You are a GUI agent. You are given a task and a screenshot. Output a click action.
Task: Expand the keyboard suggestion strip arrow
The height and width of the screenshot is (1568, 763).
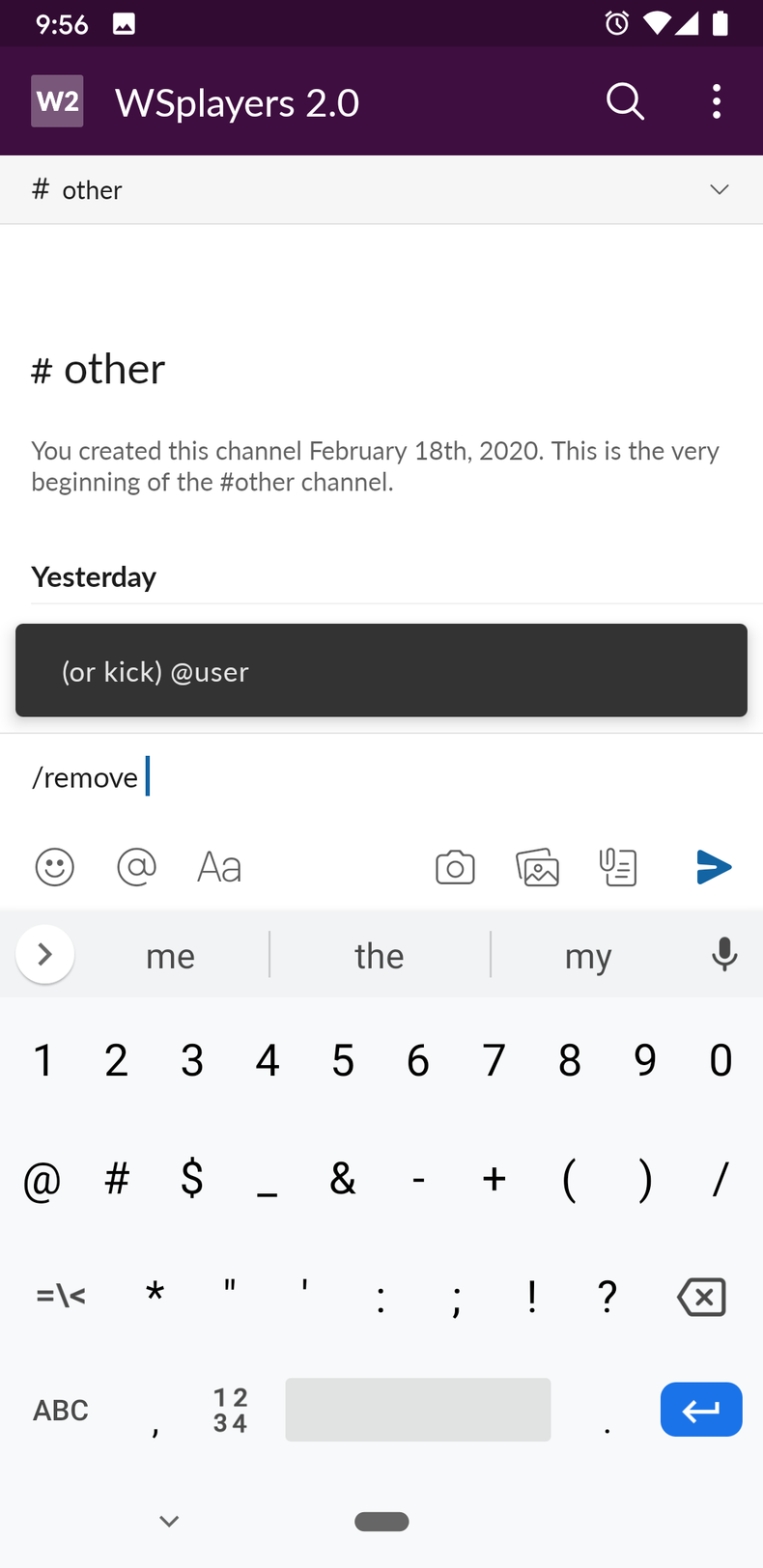coord(44,954)
